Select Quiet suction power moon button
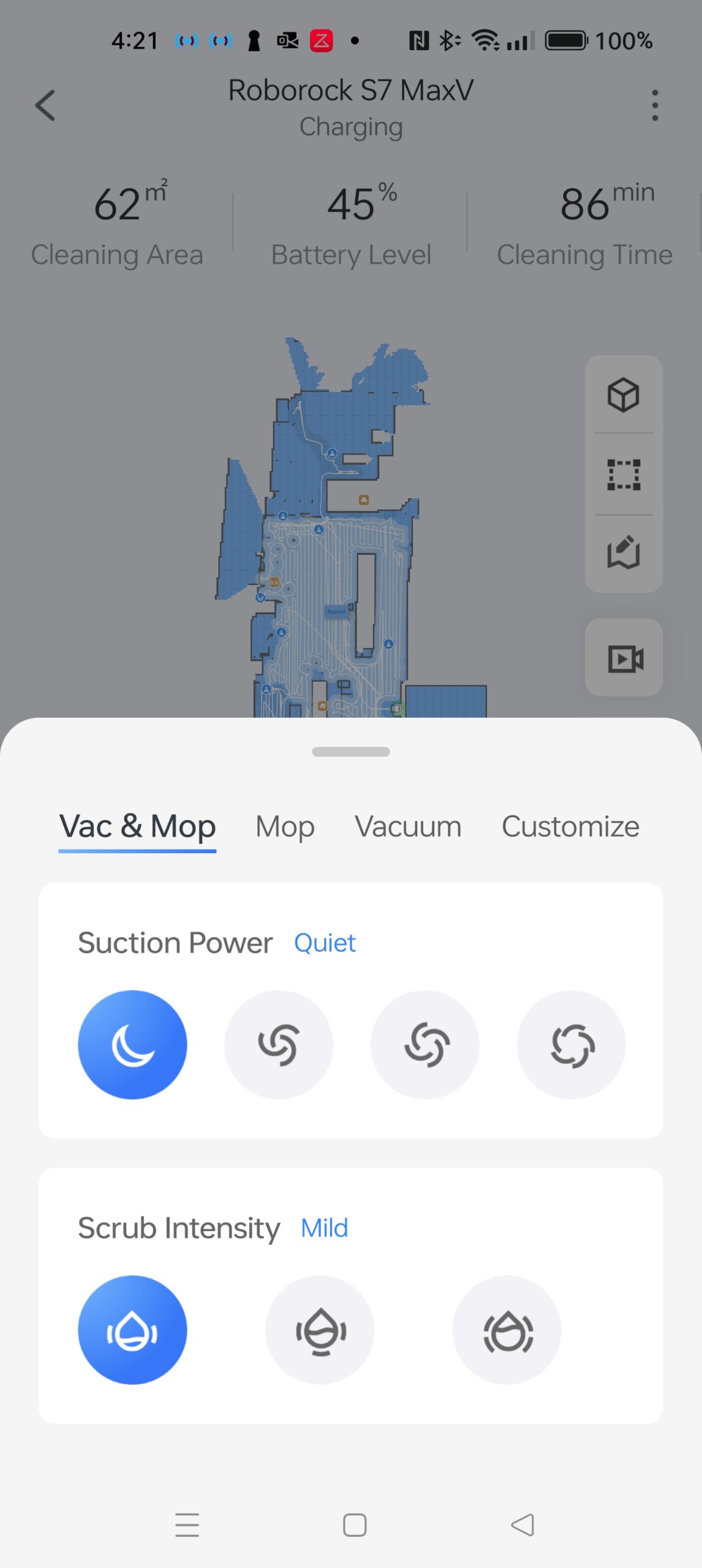The height and width of the screenshot is (1568, 702). pyautogui.click(x=132, y=1045)
